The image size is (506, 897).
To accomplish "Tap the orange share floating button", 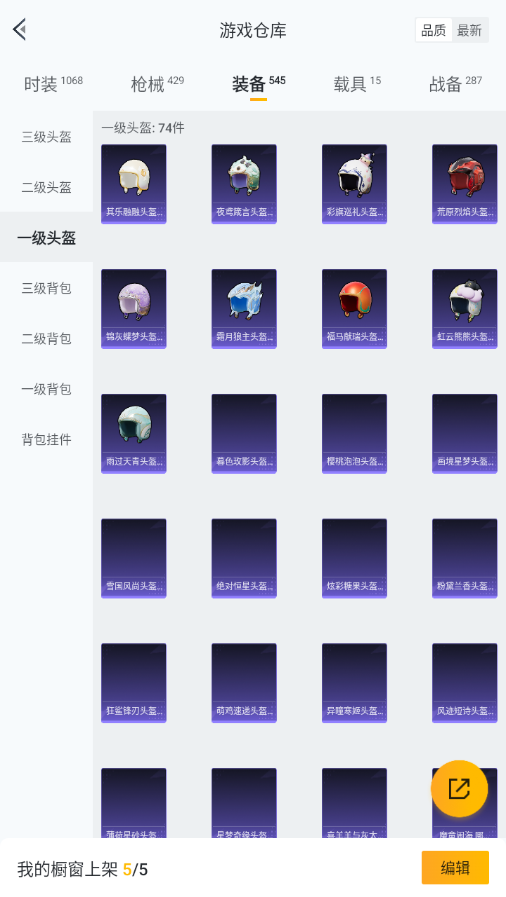I will (x=459, y=788).
